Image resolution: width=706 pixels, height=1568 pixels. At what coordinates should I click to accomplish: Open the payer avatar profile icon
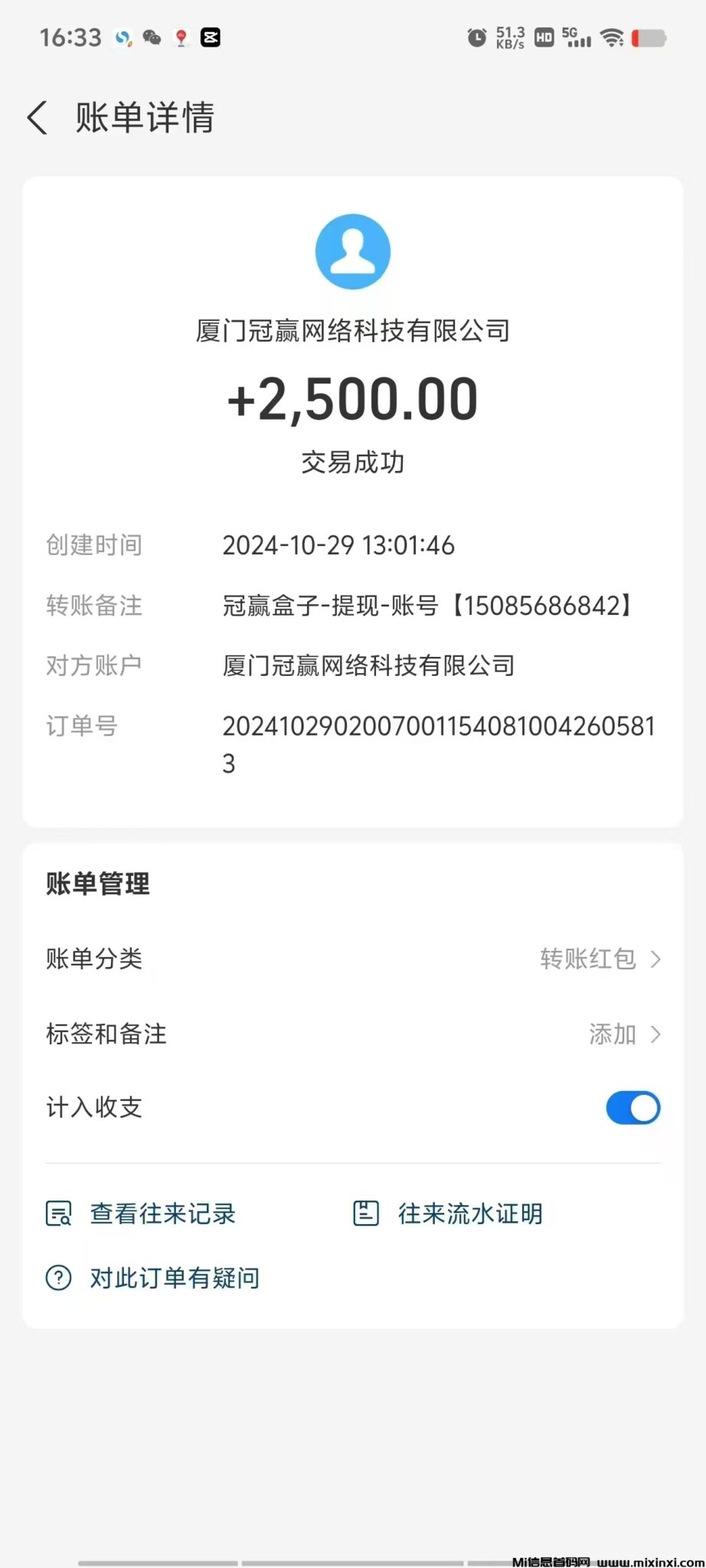coord(352,252)
